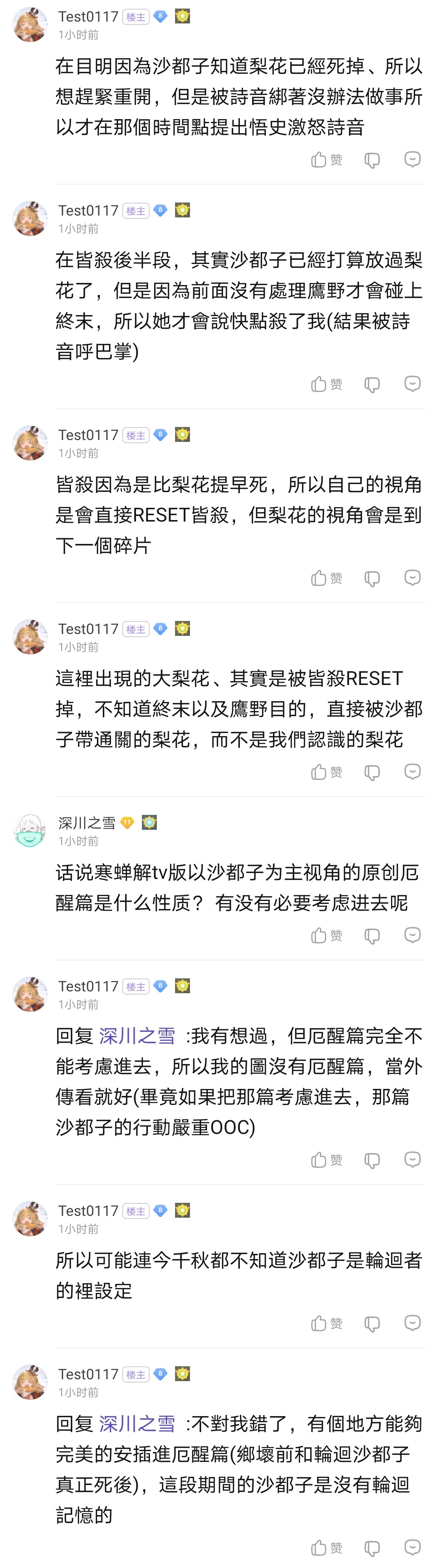Open the 深川之雪 mention in 我有想過 reply

tap(136, 1035)
